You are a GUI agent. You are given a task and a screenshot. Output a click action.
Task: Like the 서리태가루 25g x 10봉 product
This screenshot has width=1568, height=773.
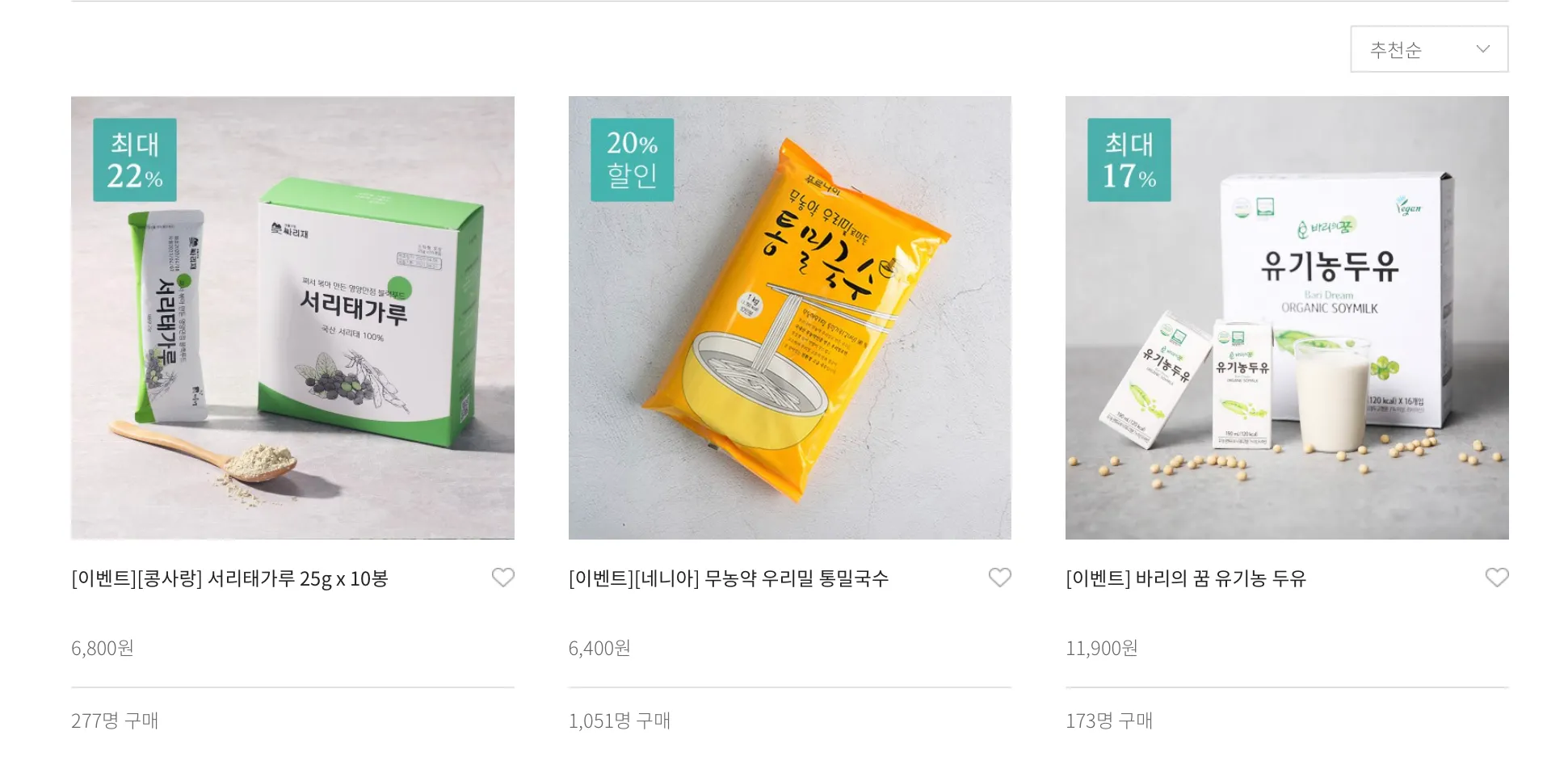[x=502, y=578]
